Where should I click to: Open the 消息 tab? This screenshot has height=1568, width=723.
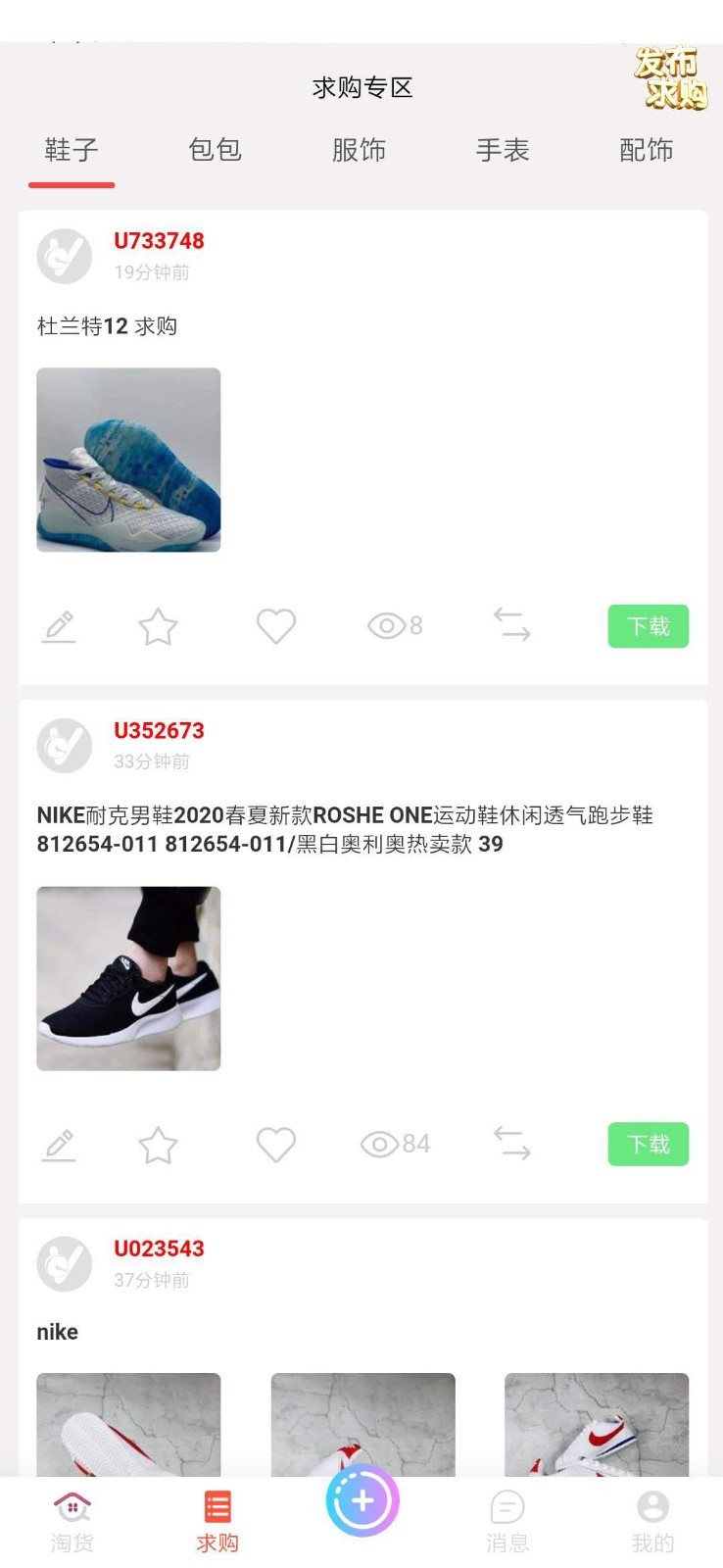tap(507, 1521)
